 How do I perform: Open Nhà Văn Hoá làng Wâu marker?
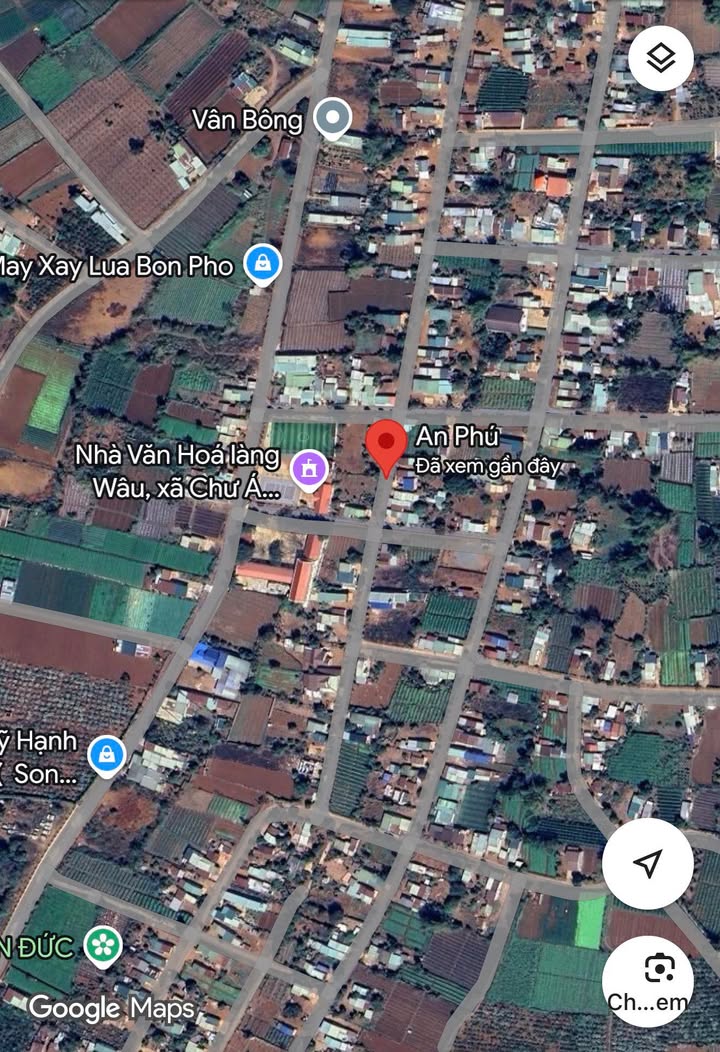[310, 468]
